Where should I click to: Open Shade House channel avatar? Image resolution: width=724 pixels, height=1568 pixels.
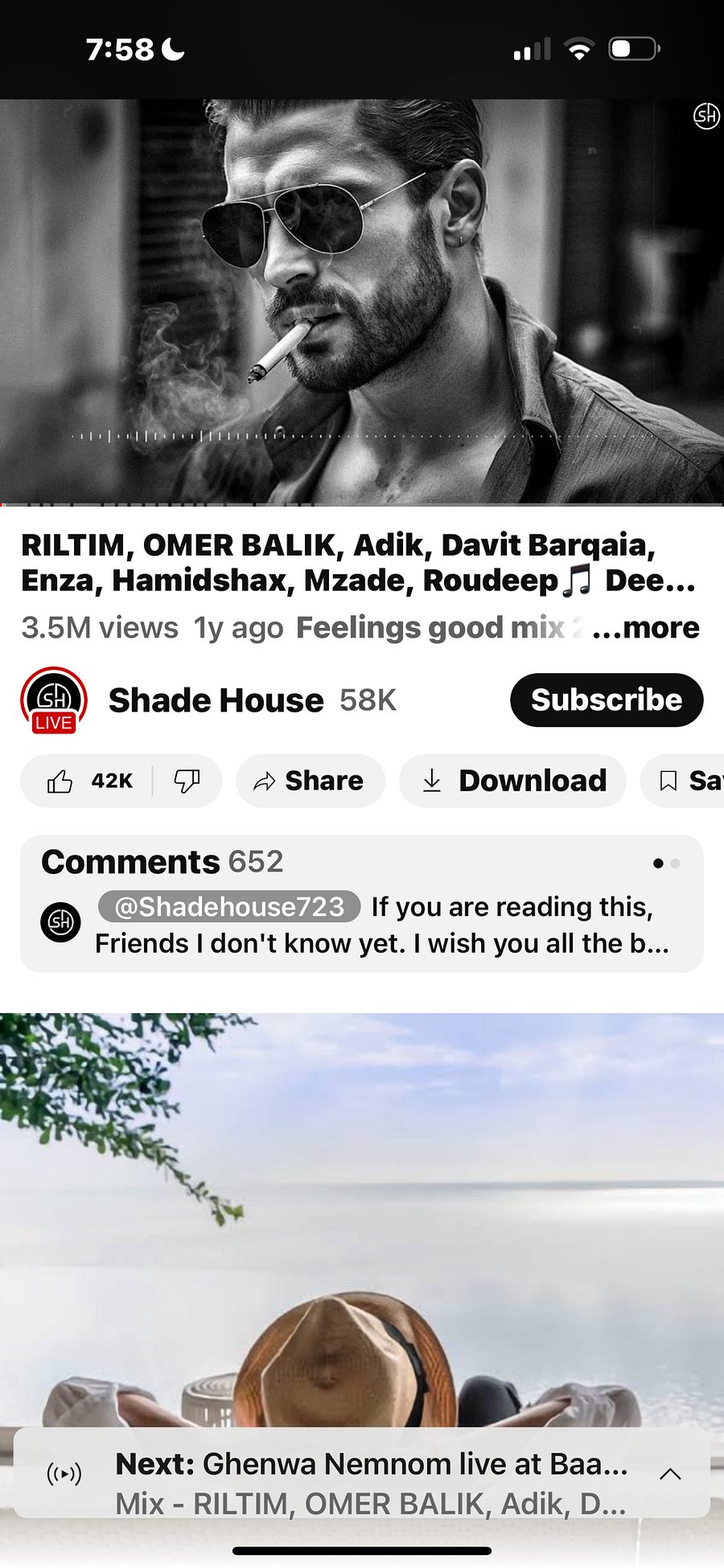click(54, 700)
